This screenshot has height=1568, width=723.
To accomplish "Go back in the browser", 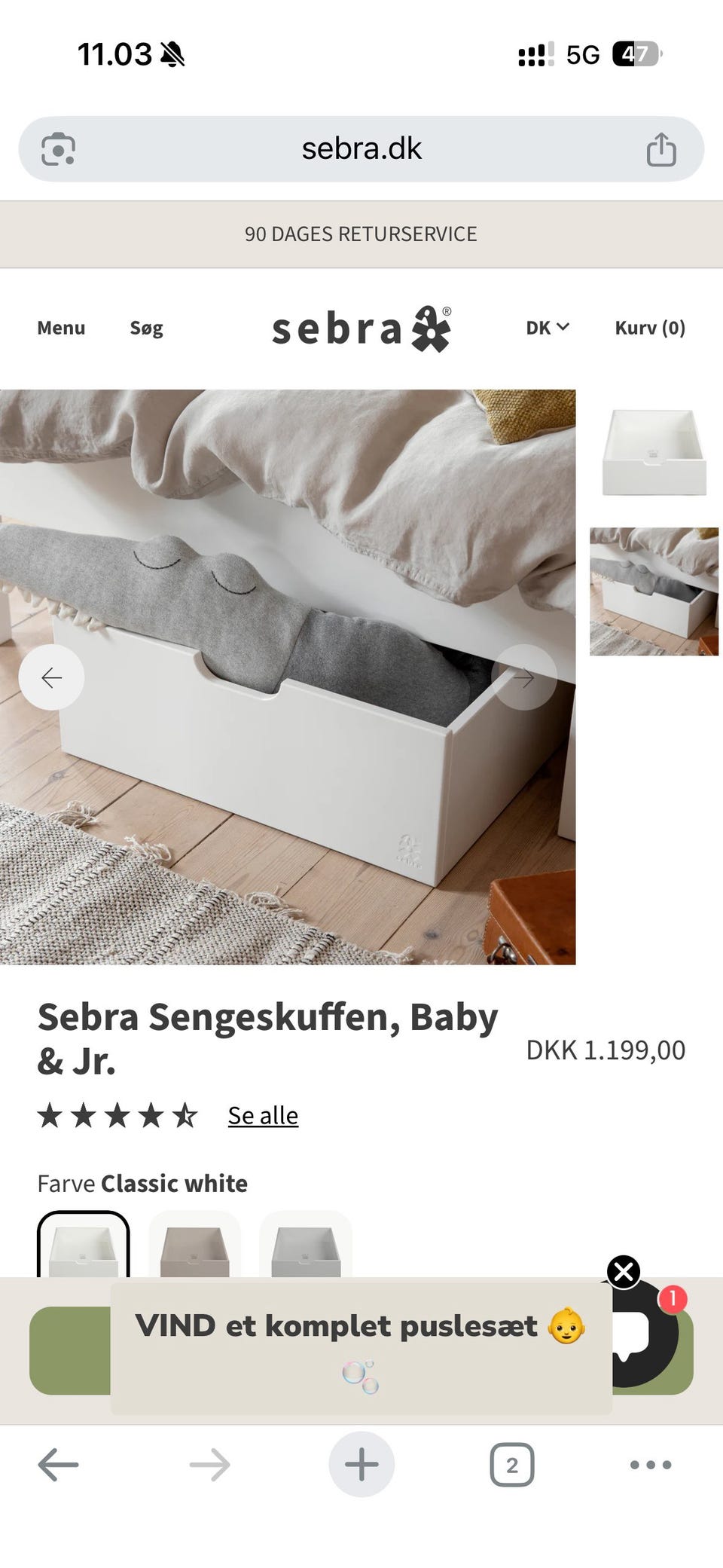I will [x=58, y=1465].
